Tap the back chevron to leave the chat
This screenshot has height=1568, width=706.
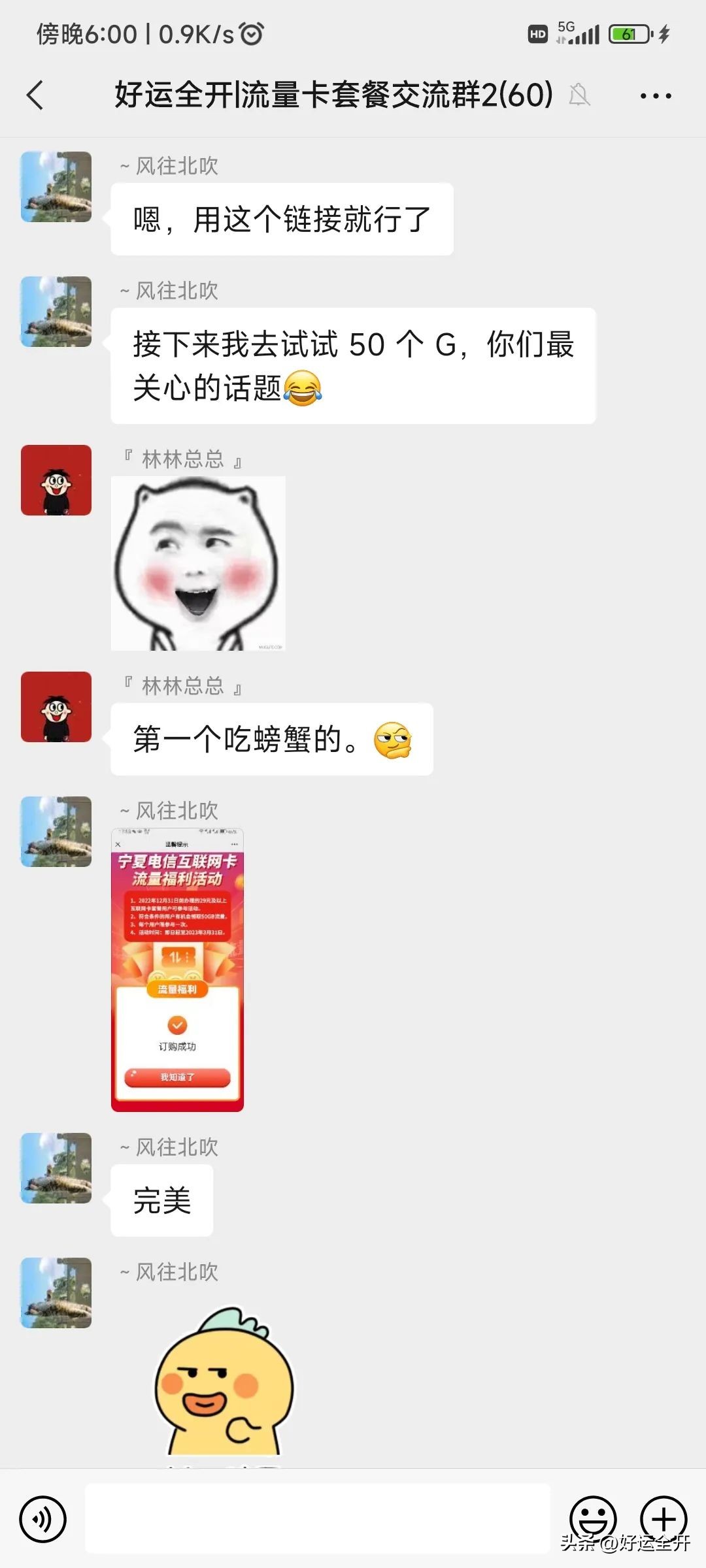point(36,95)
